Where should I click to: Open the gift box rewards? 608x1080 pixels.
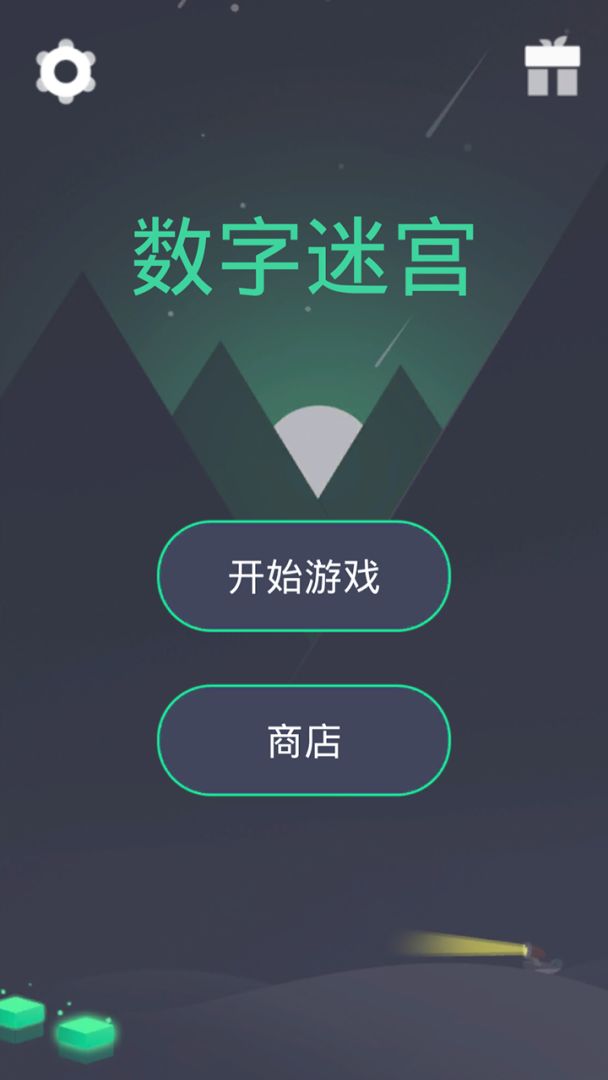(552, 67)
